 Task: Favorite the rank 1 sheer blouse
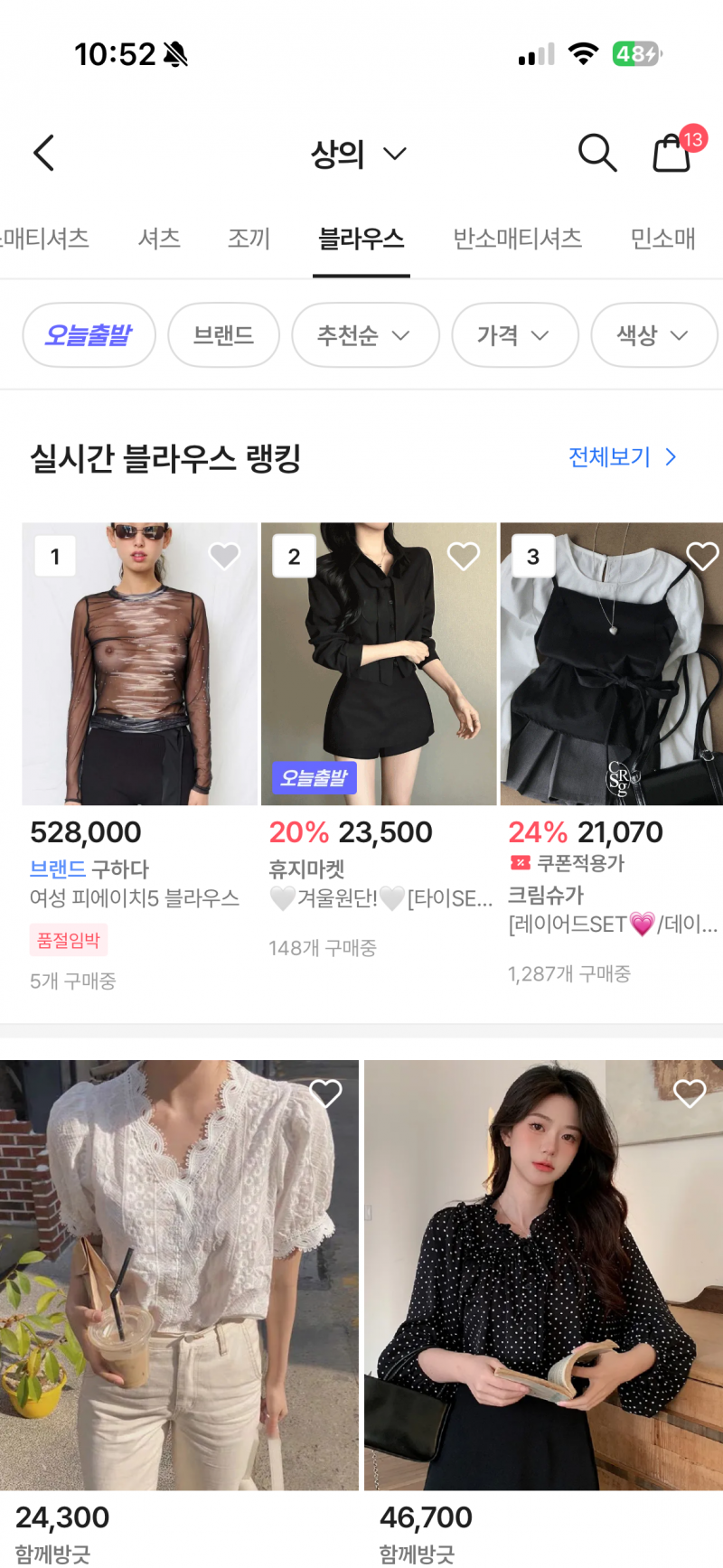tap(224, 557)
